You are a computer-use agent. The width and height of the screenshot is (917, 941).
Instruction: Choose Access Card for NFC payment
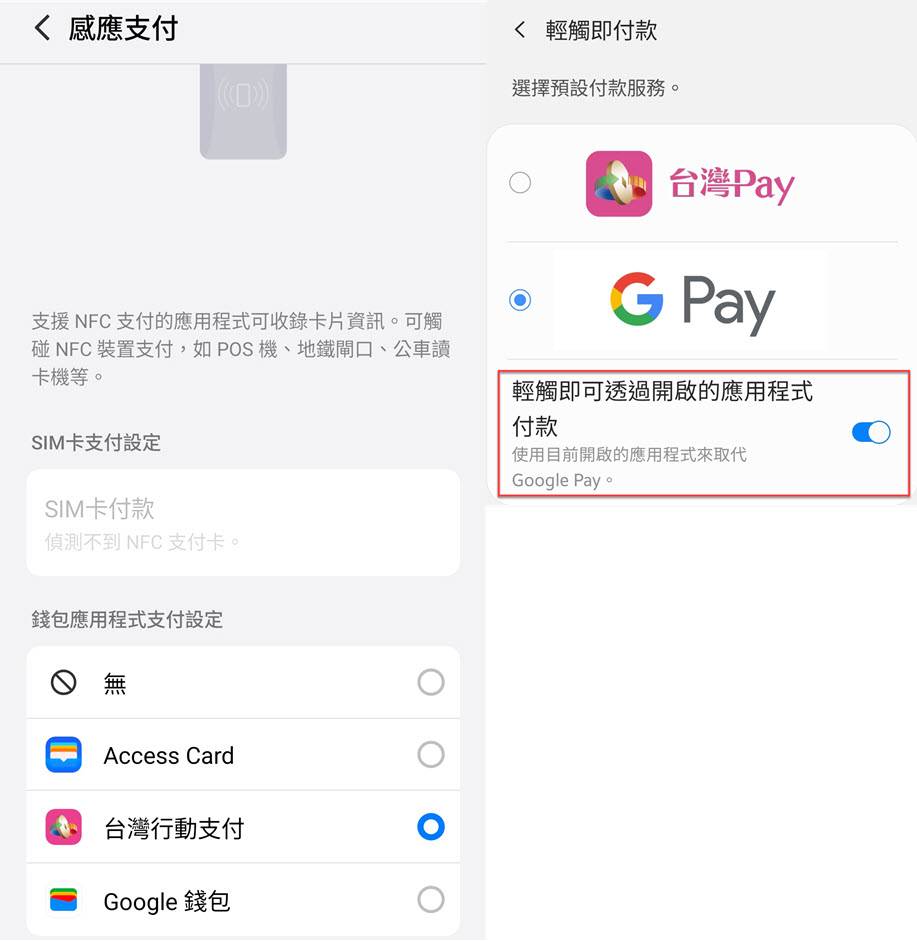coord(431,755)
